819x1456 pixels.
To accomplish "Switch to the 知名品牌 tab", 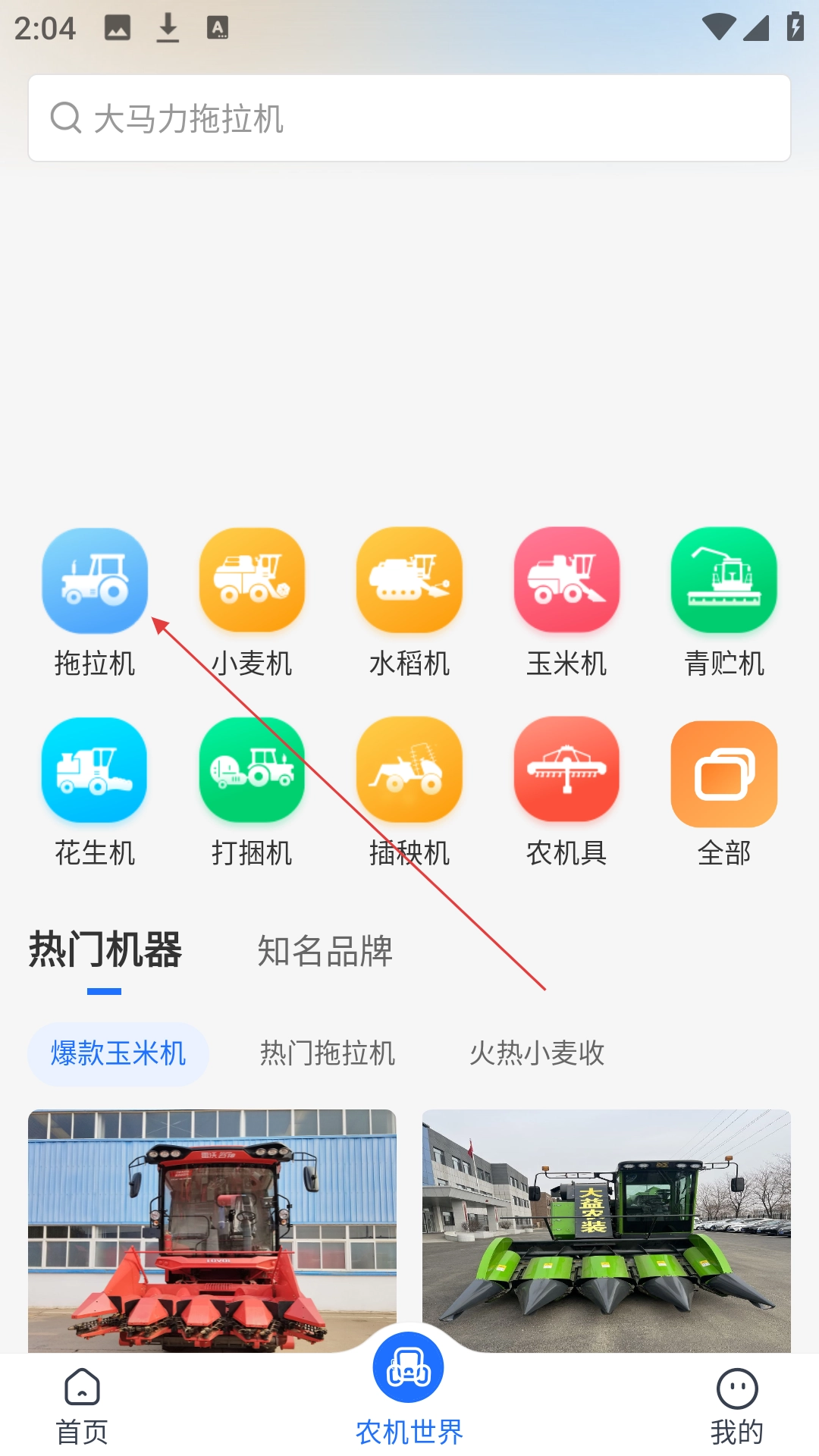I will coord(325,951).
